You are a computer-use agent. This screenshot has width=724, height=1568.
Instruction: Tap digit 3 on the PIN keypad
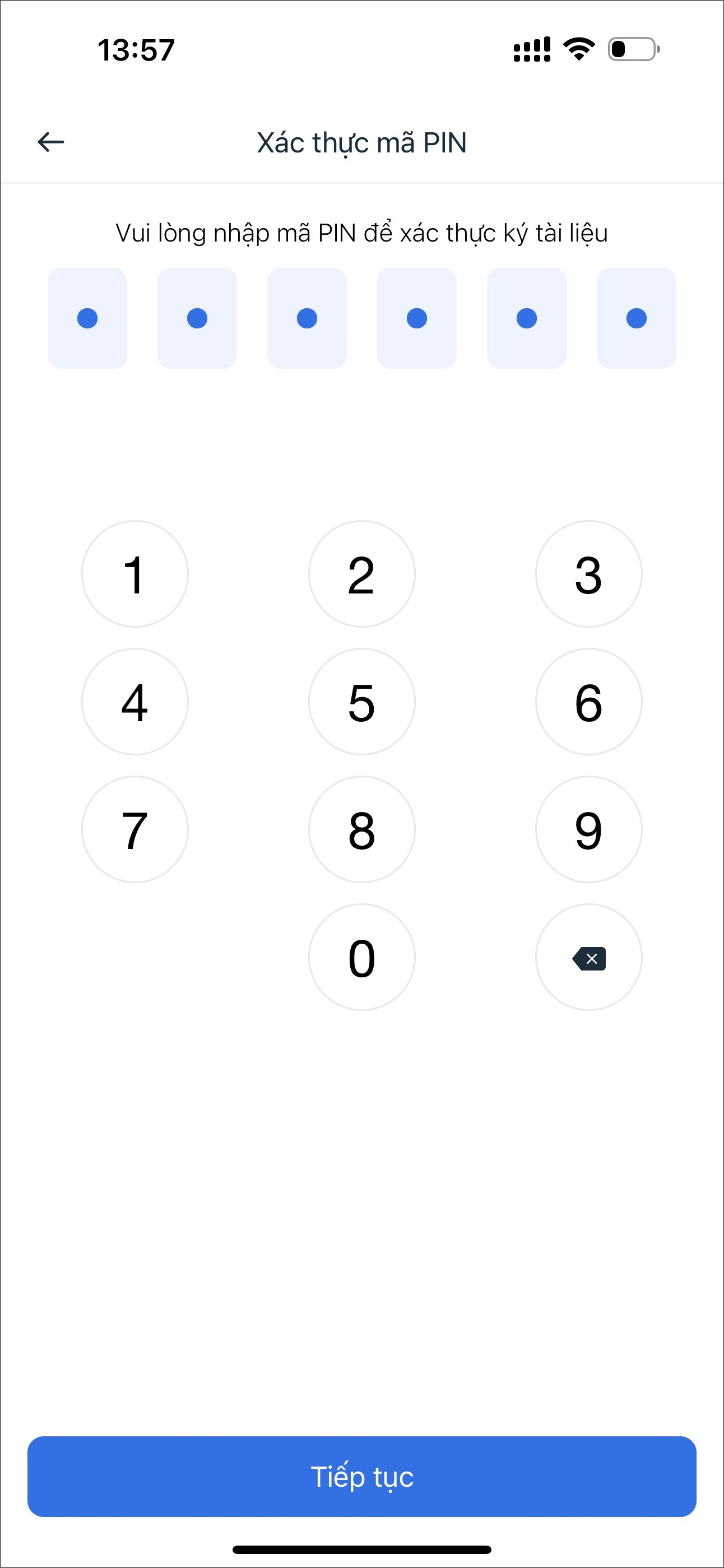point(588,573)
